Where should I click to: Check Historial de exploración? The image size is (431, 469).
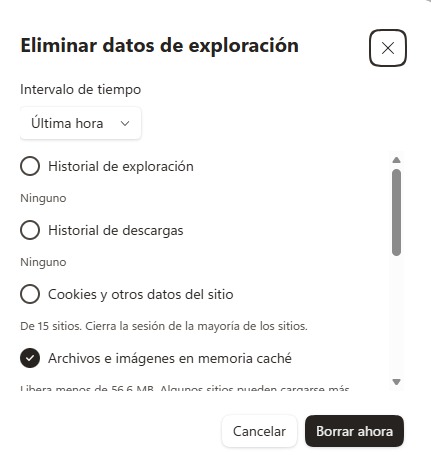coord(30,166)
